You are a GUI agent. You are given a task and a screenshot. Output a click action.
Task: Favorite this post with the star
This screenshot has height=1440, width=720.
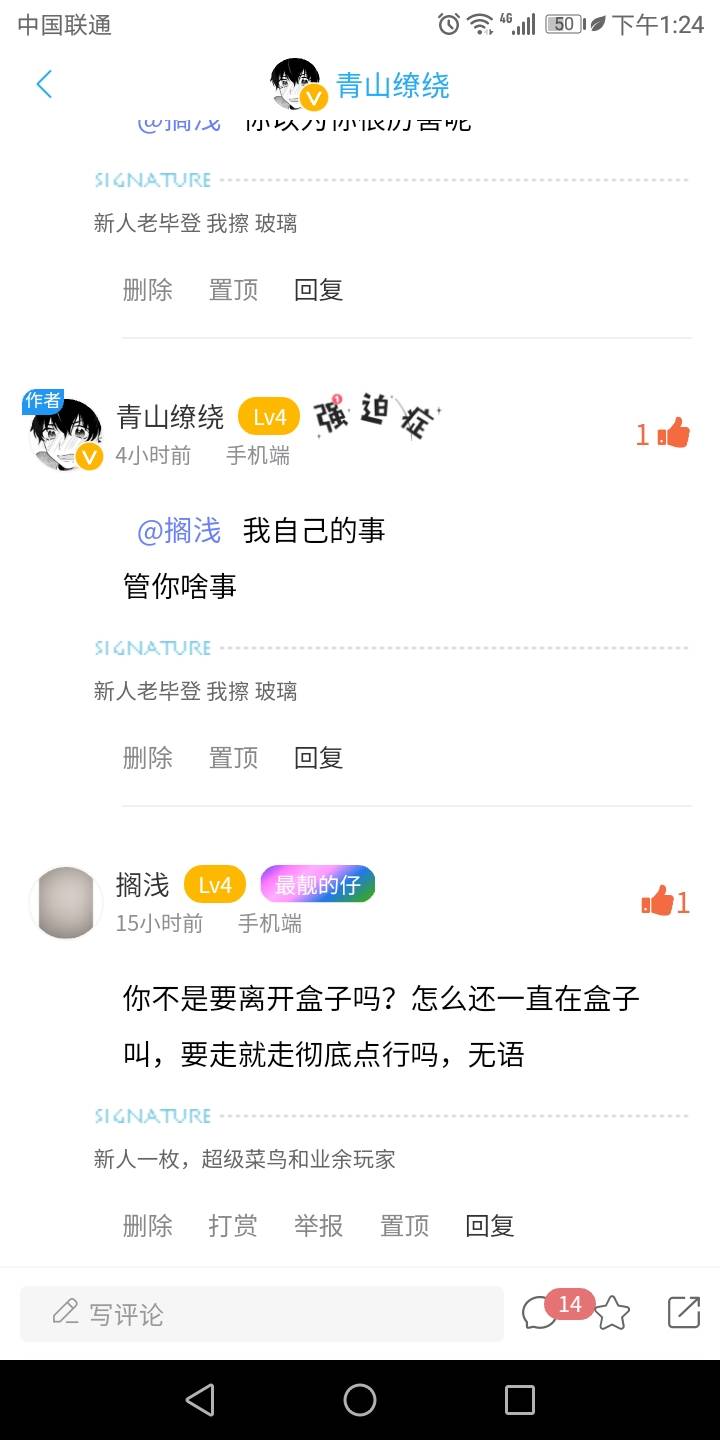613,1313
